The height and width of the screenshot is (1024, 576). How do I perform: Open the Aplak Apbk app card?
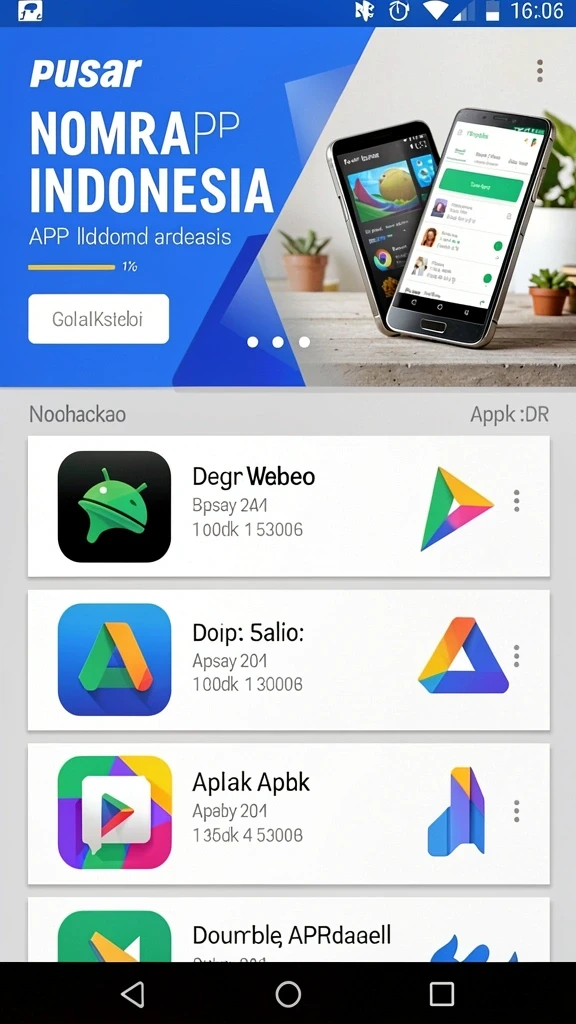pyautogui.click(x=289, y=814)
